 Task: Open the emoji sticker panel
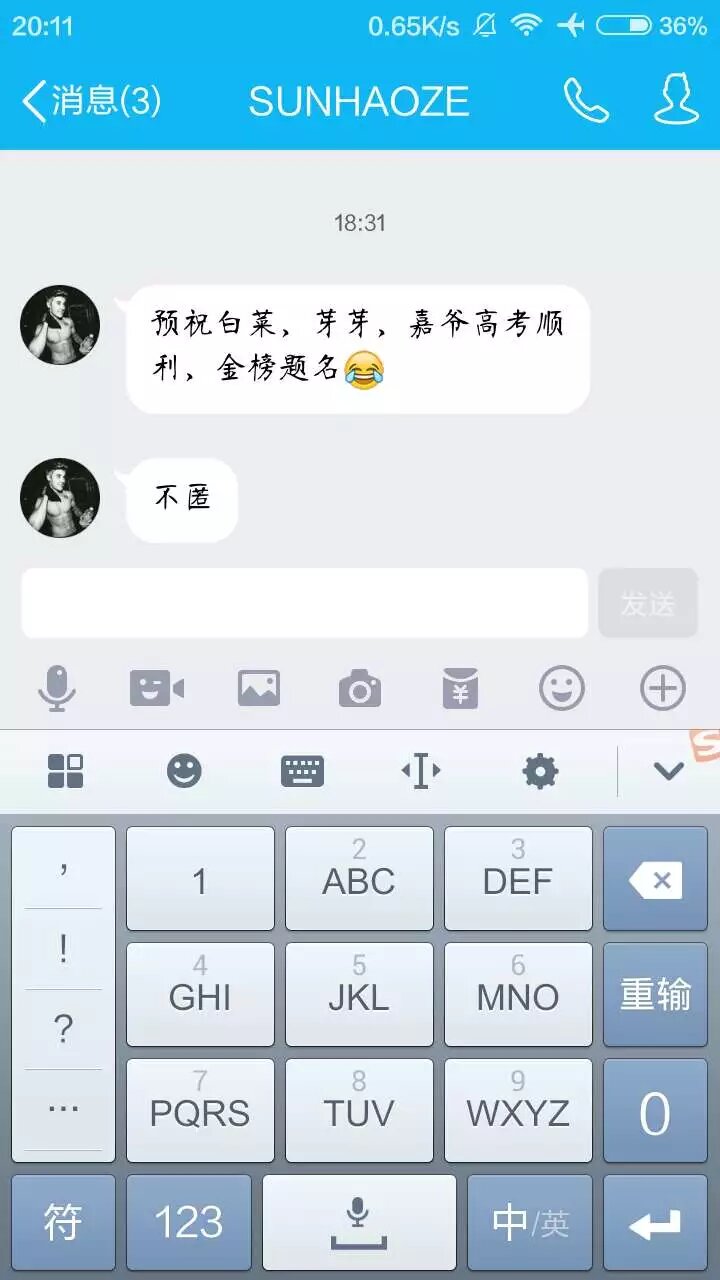coord(562,688)
